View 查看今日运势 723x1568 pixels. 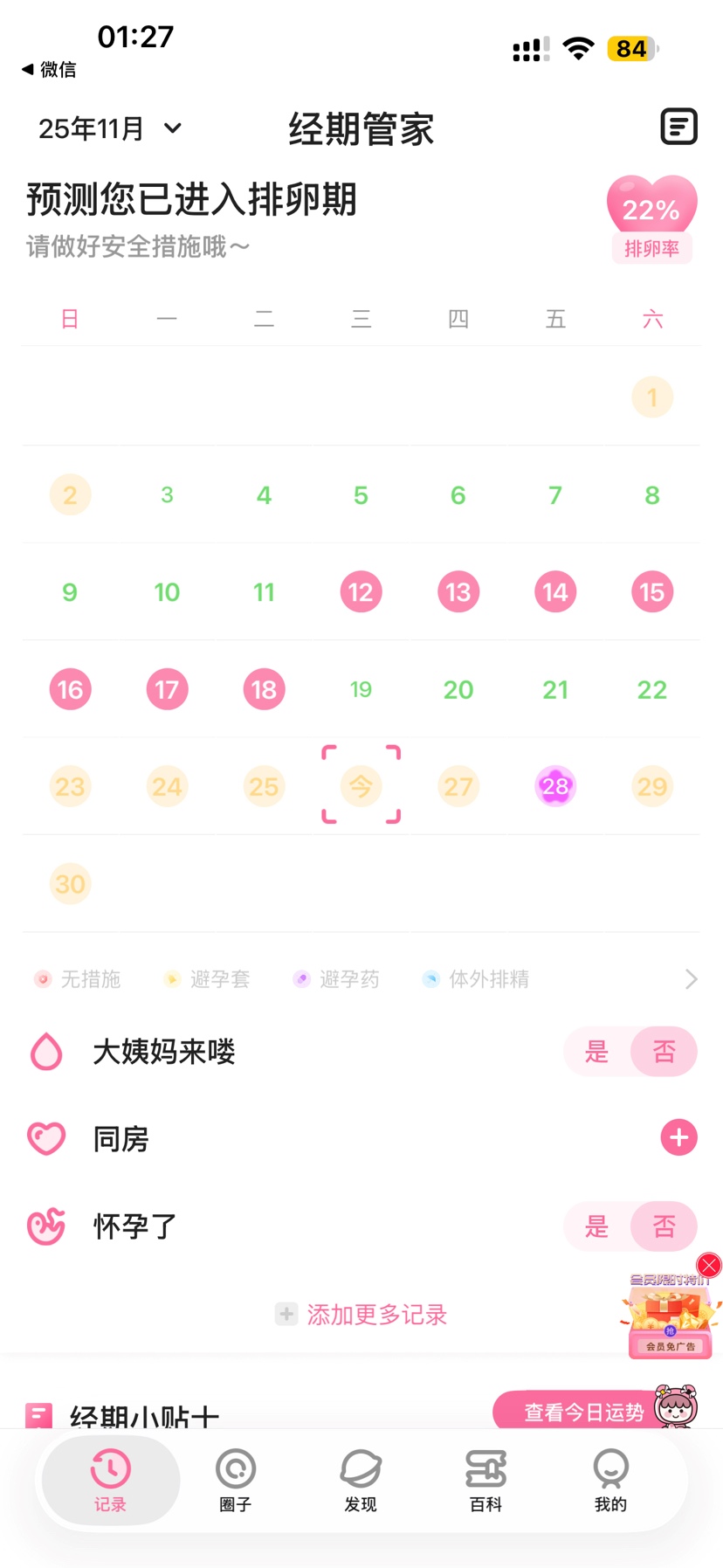click(x=583, y=1412)
